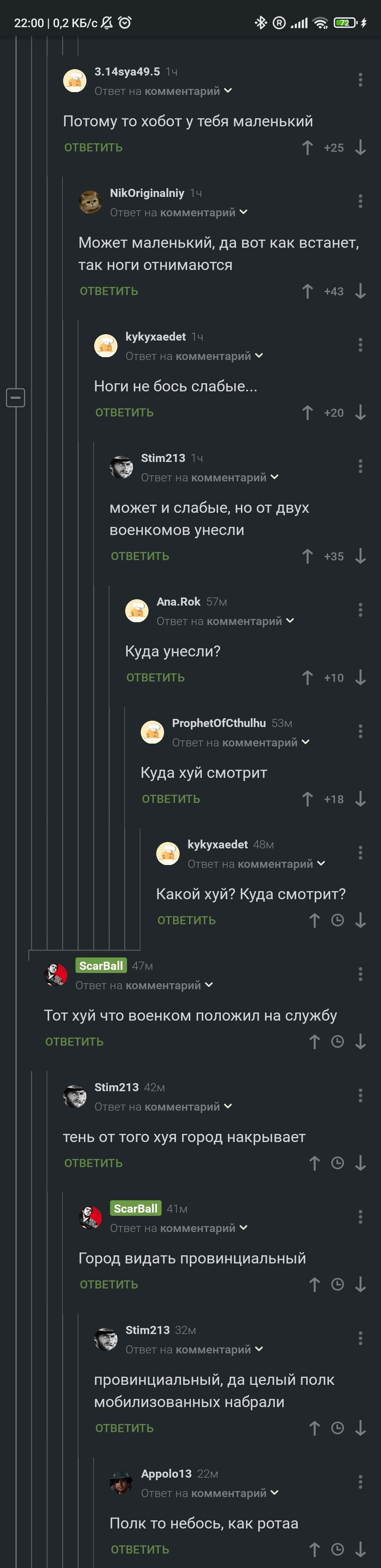Upvote 'Потому то хобот у тебя маленький'

[307, 147]
